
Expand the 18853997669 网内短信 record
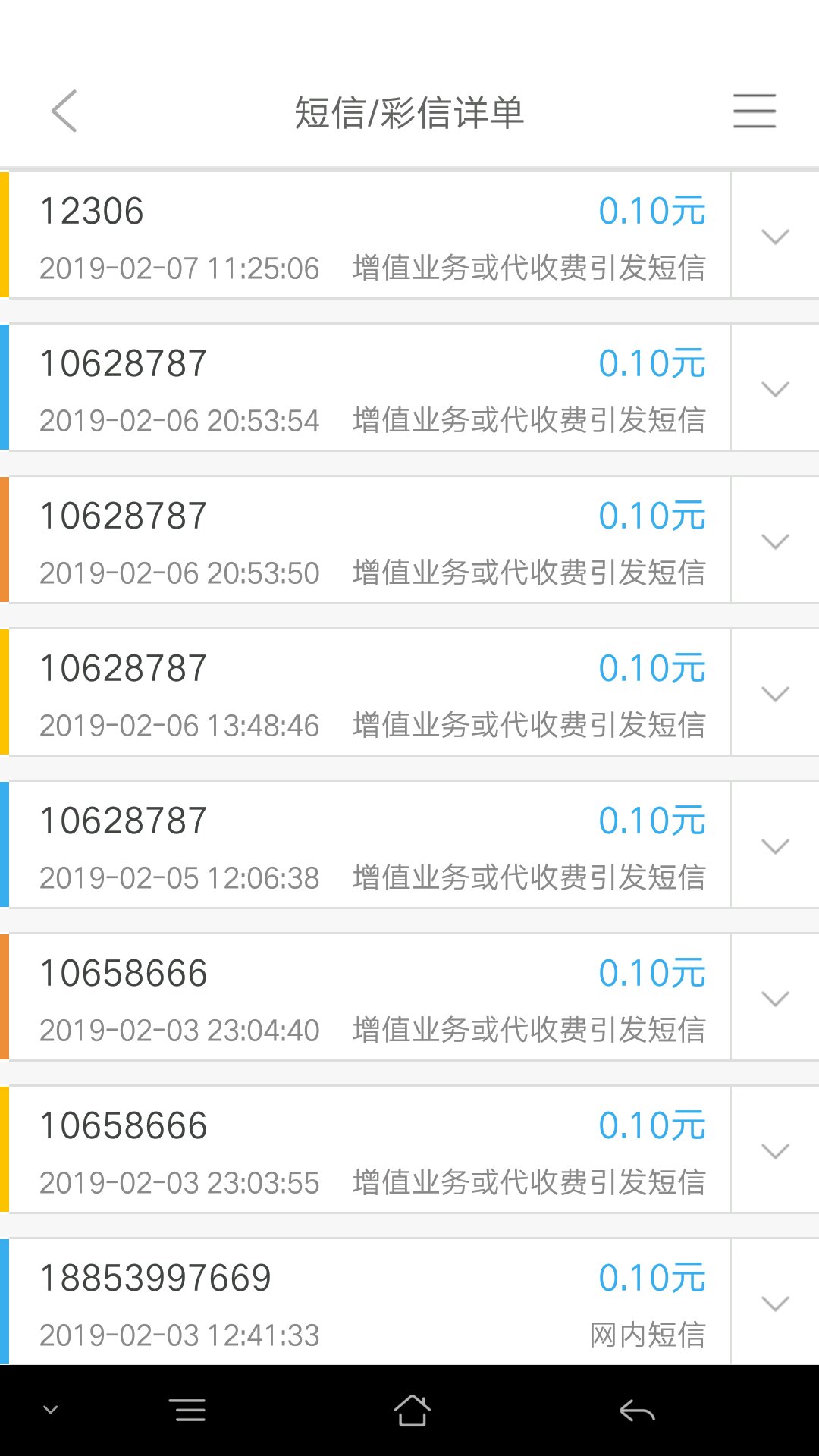point(775,1304)
